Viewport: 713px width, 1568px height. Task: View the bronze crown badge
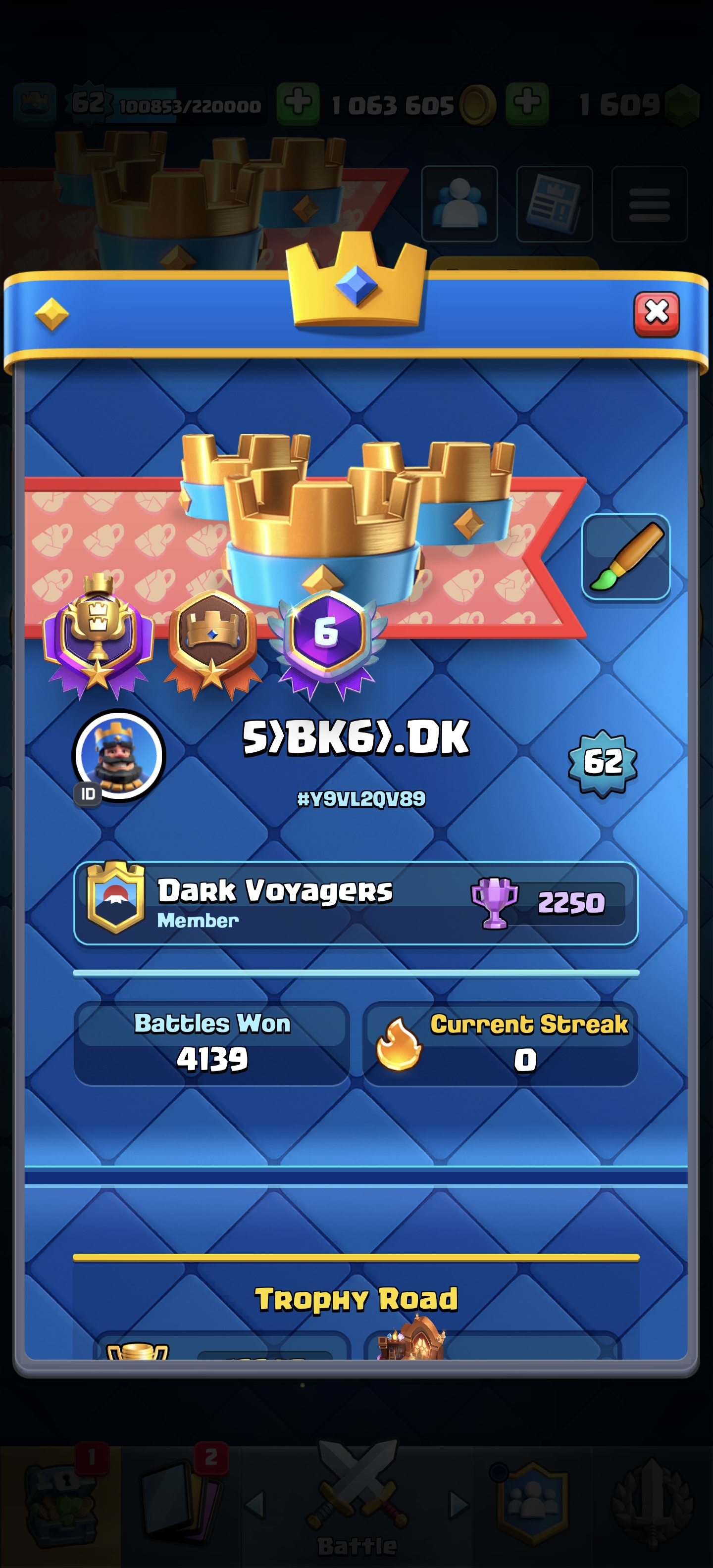212,642
